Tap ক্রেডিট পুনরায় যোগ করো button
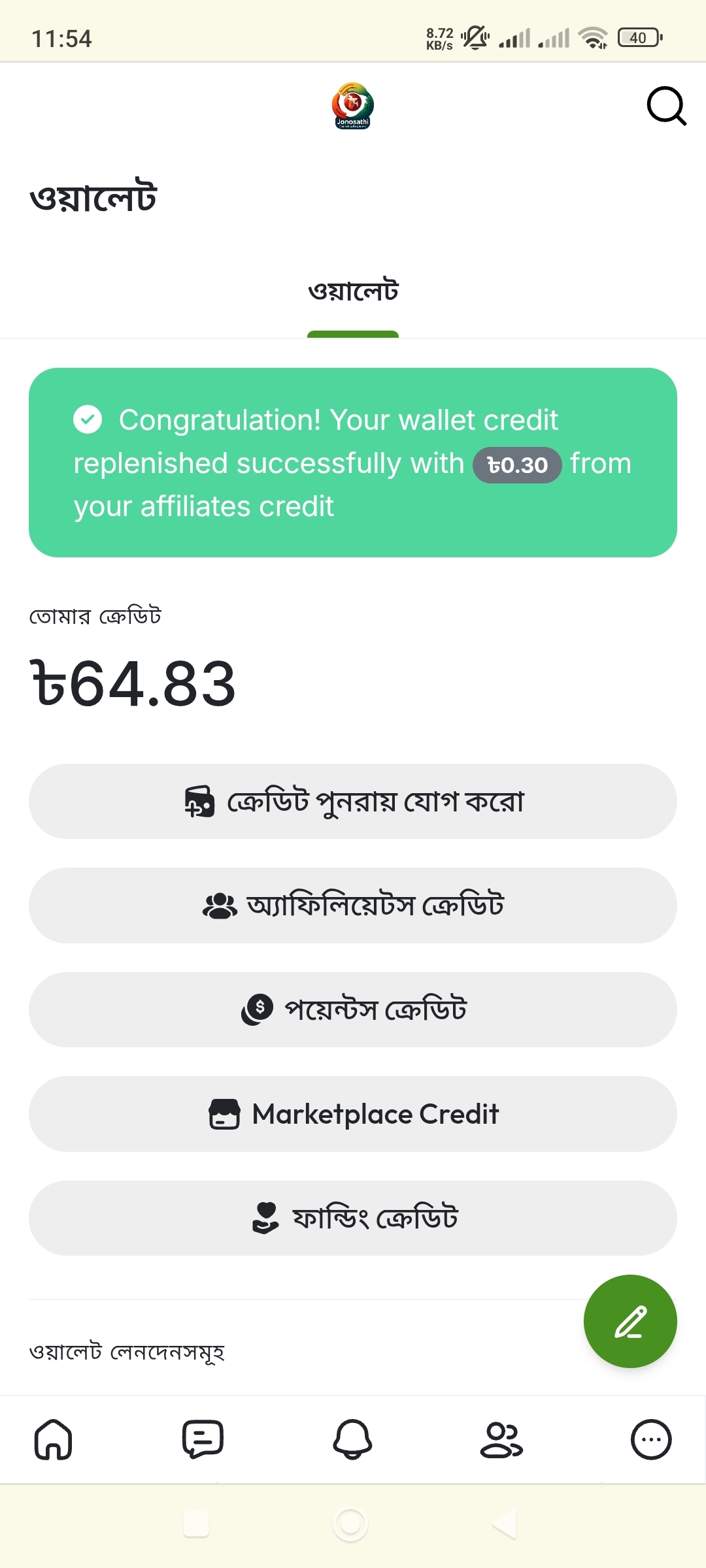 [x=353, y=801]
